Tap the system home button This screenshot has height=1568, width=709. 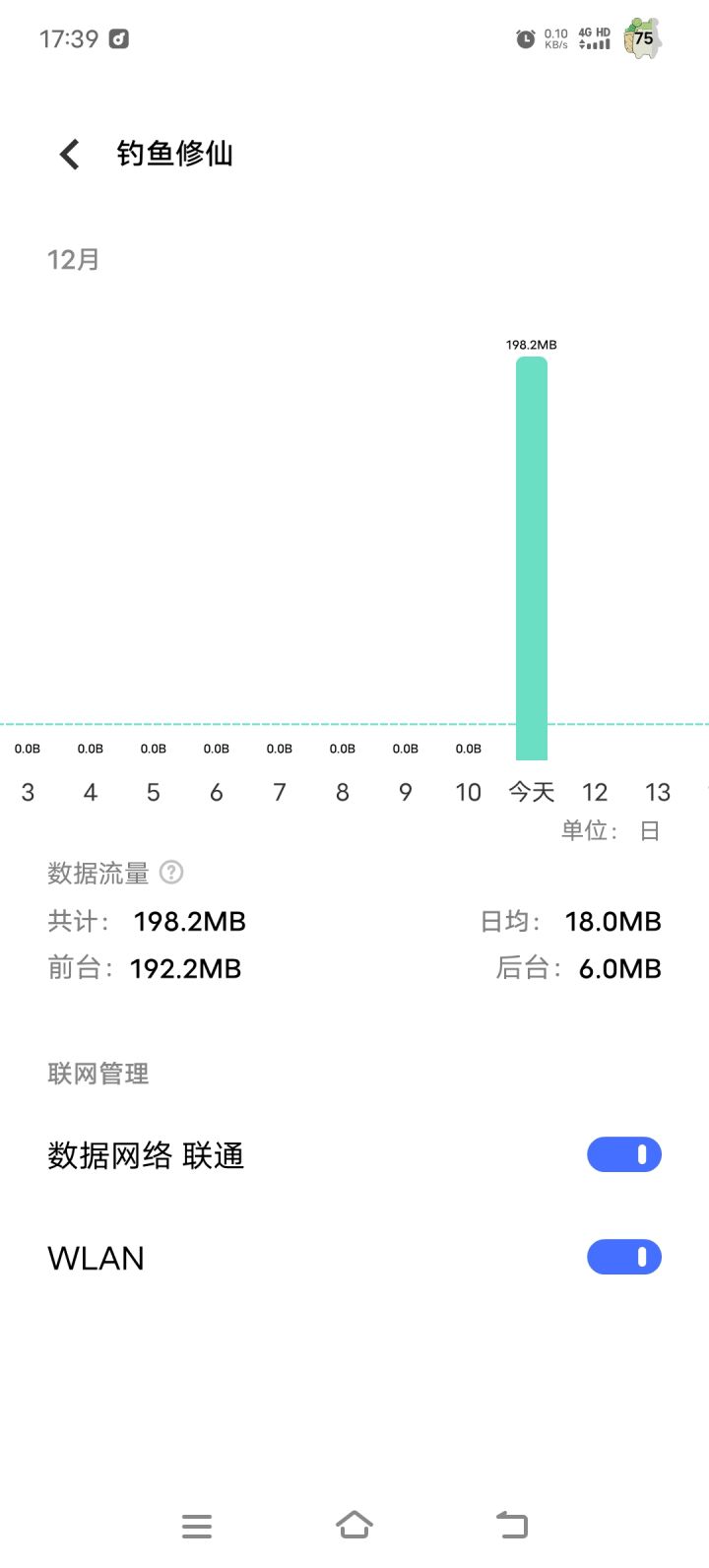pos(354,1526)
